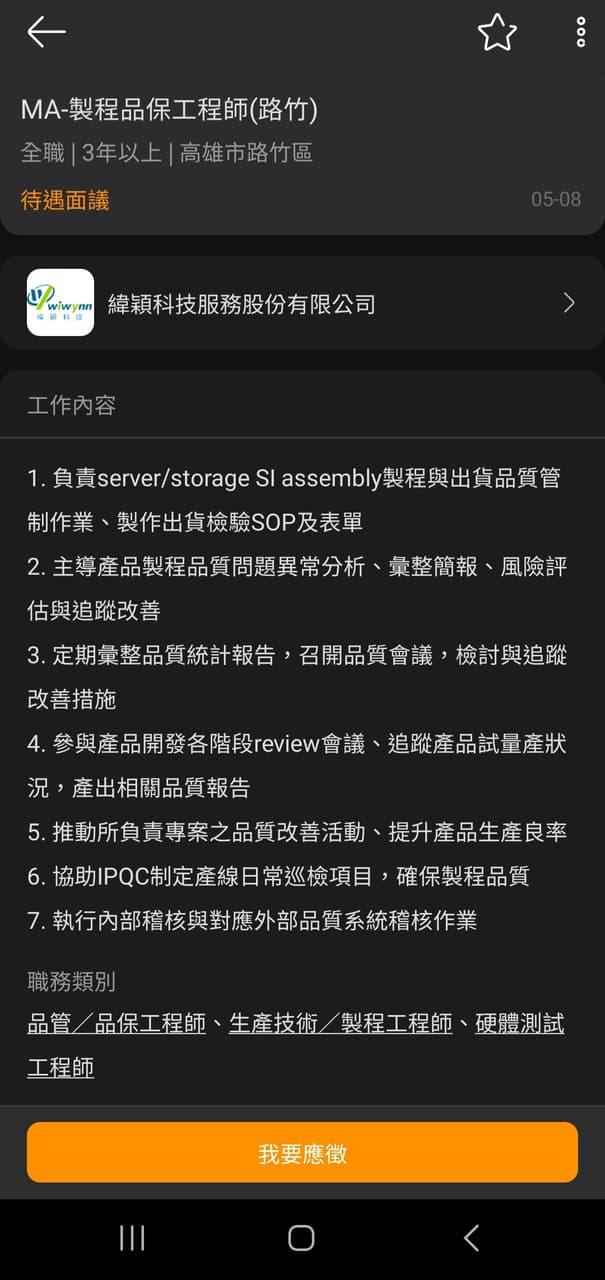Open the 品管／品保工程師 category link
The height and width of the screenshot is (1280, 605).
(117, 1024)
